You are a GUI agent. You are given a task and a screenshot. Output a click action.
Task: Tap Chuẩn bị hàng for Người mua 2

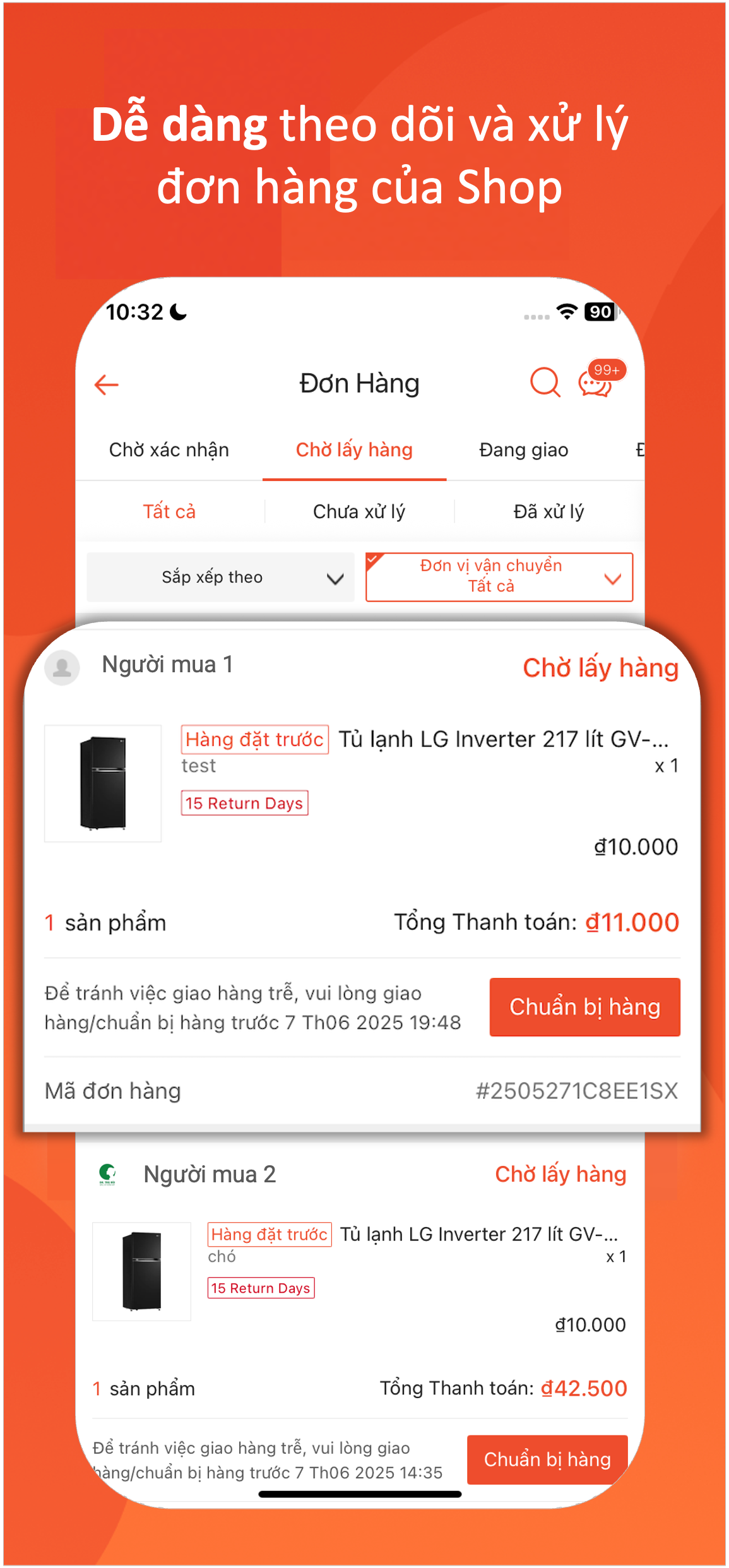tap(547, 1459)
